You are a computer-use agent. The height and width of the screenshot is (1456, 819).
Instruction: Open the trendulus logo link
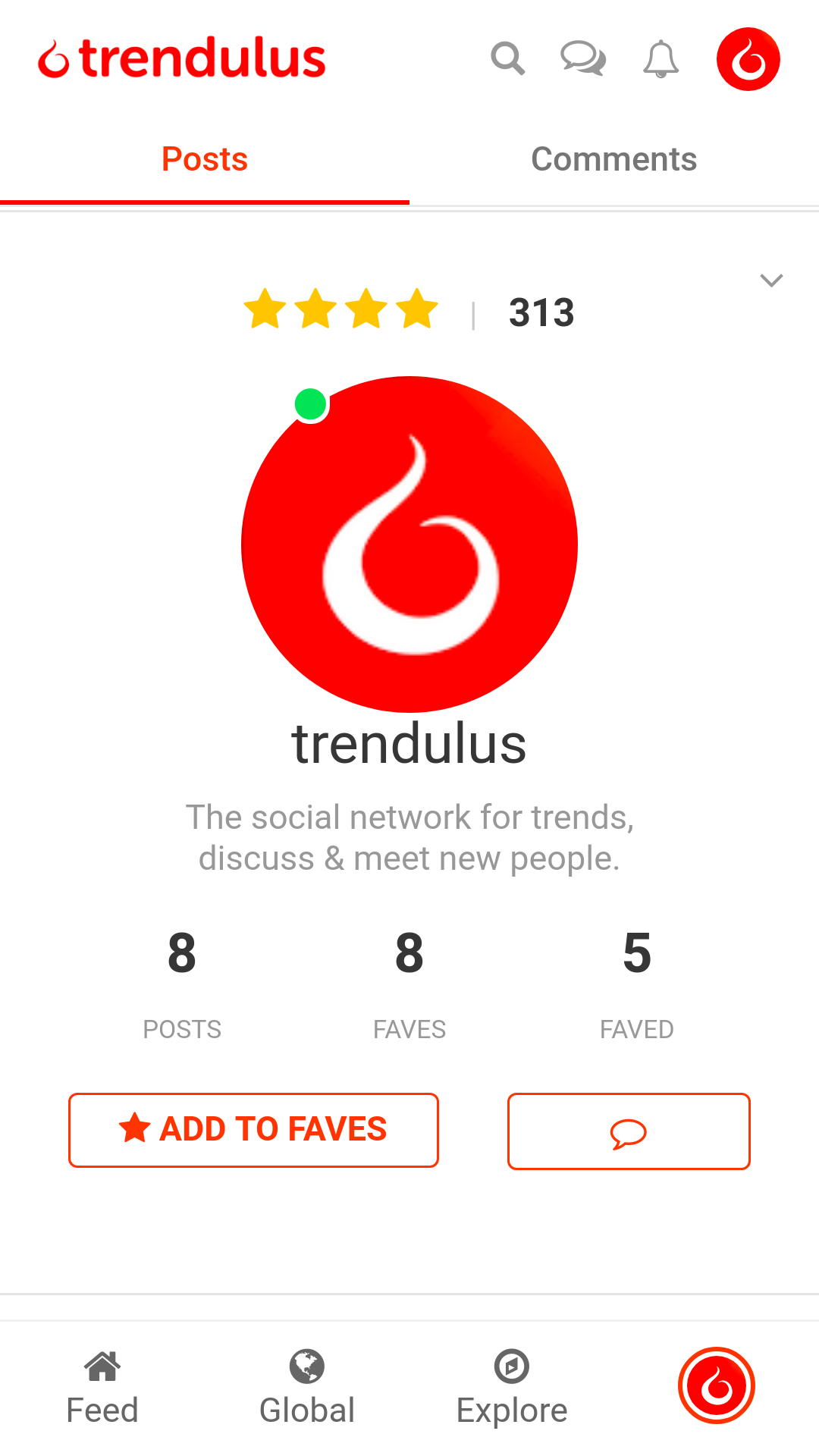pos(182,59)
